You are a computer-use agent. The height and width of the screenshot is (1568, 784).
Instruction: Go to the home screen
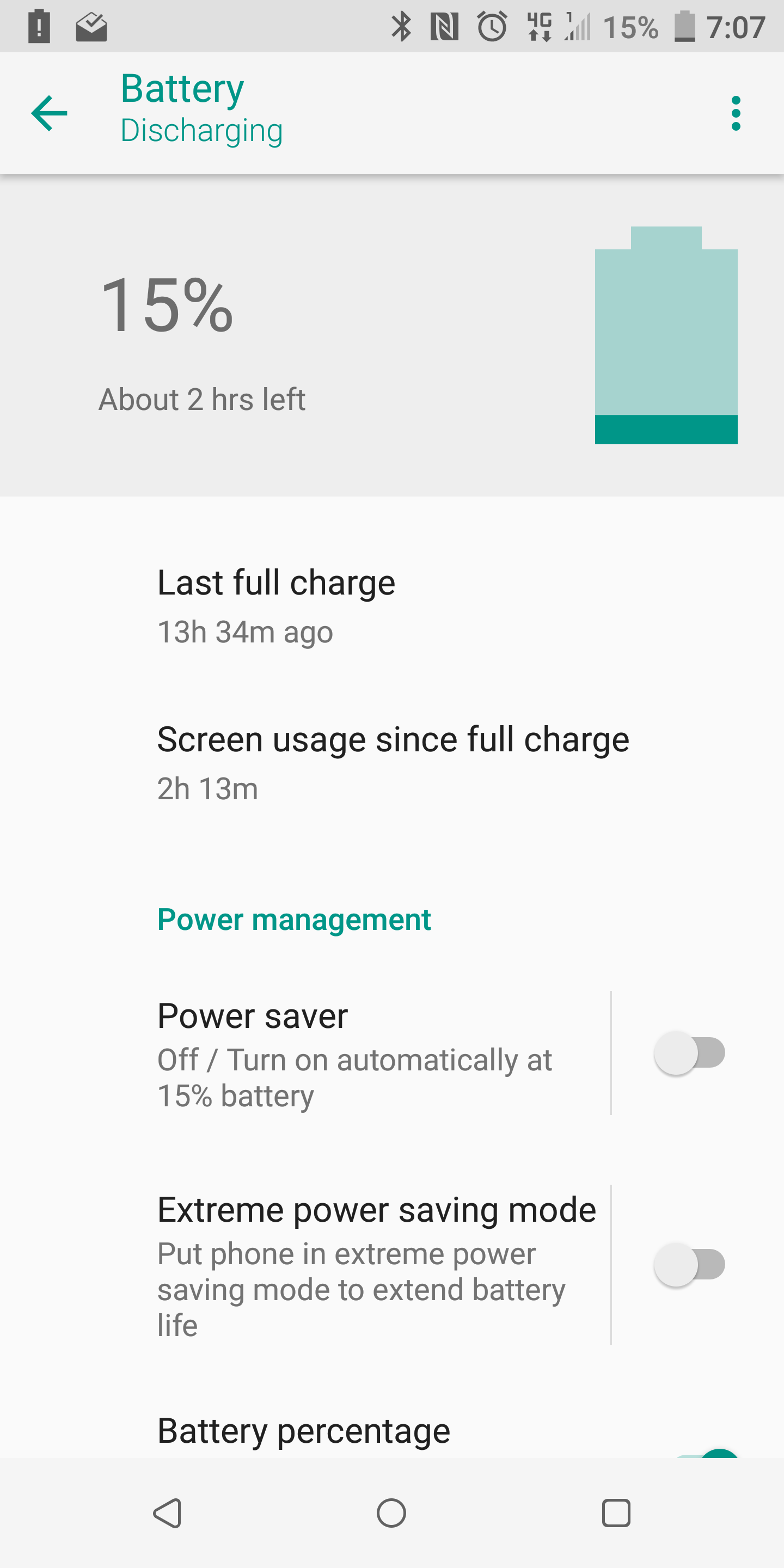391,1513
